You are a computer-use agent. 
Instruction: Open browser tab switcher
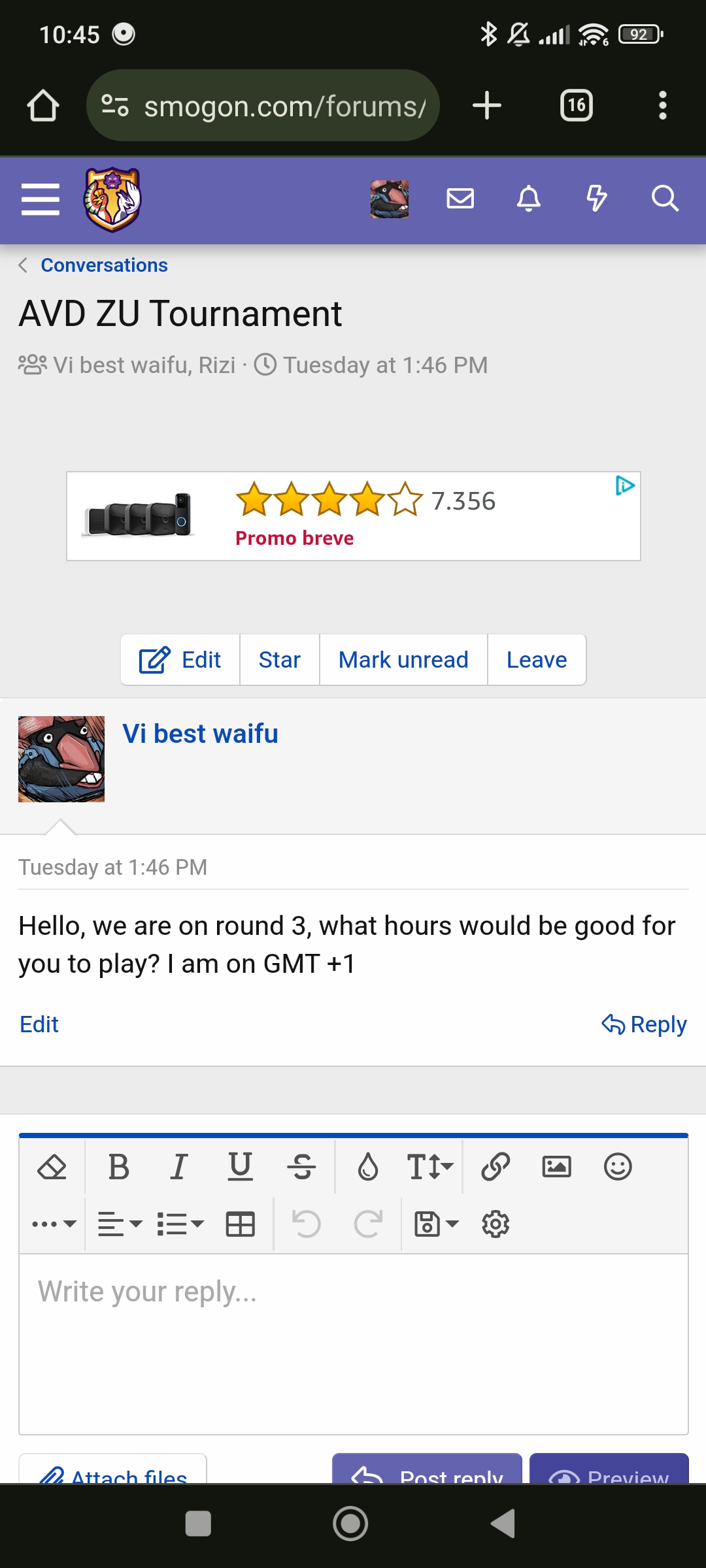[577, 105]
